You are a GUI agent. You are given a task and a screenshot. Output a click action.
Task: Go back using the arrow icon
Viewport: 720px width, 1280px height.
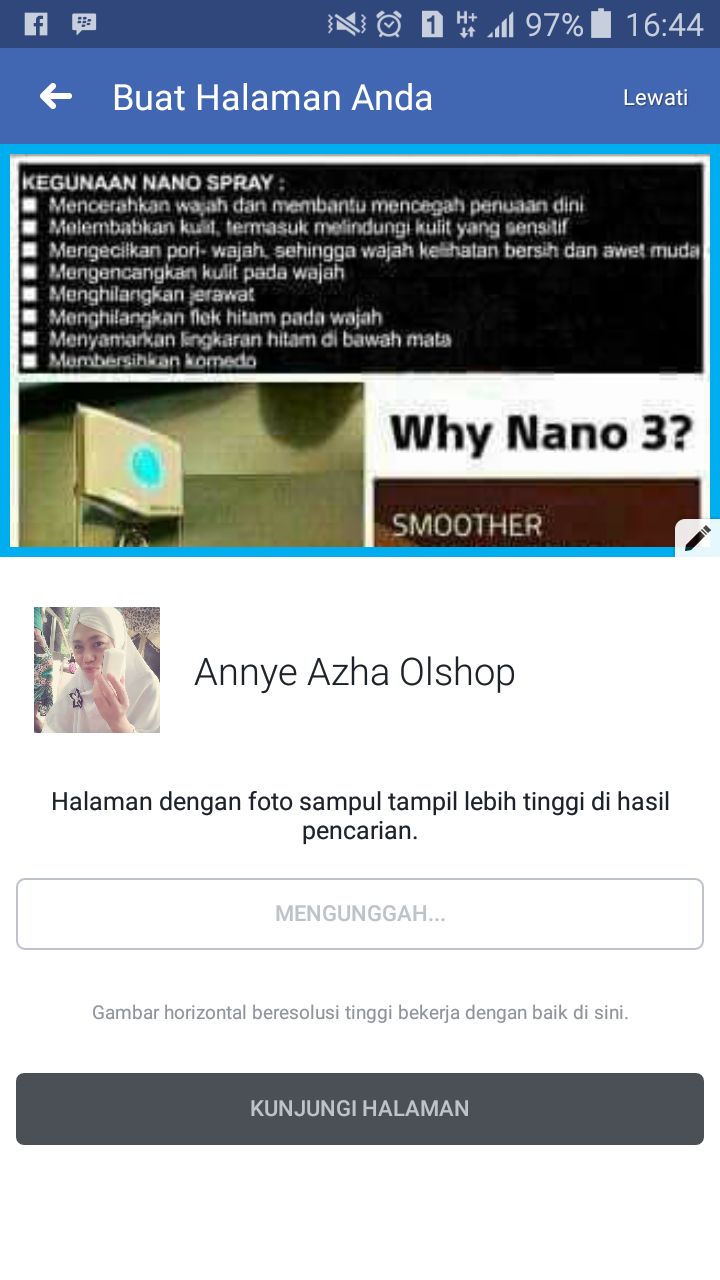tap(56, 97)
